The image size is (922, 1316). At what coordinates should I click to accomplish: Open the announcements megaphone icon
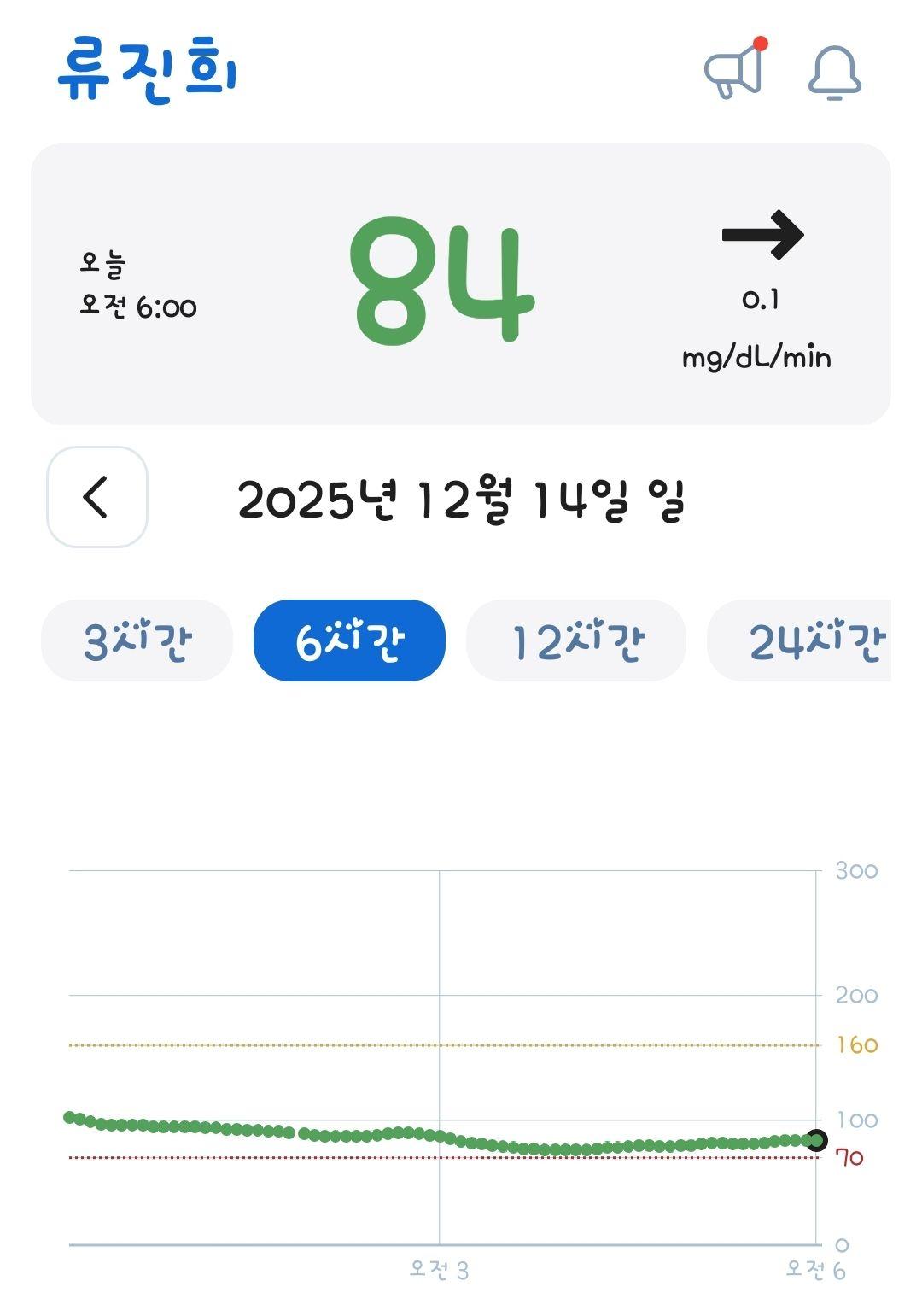click(x=735, y=72)
